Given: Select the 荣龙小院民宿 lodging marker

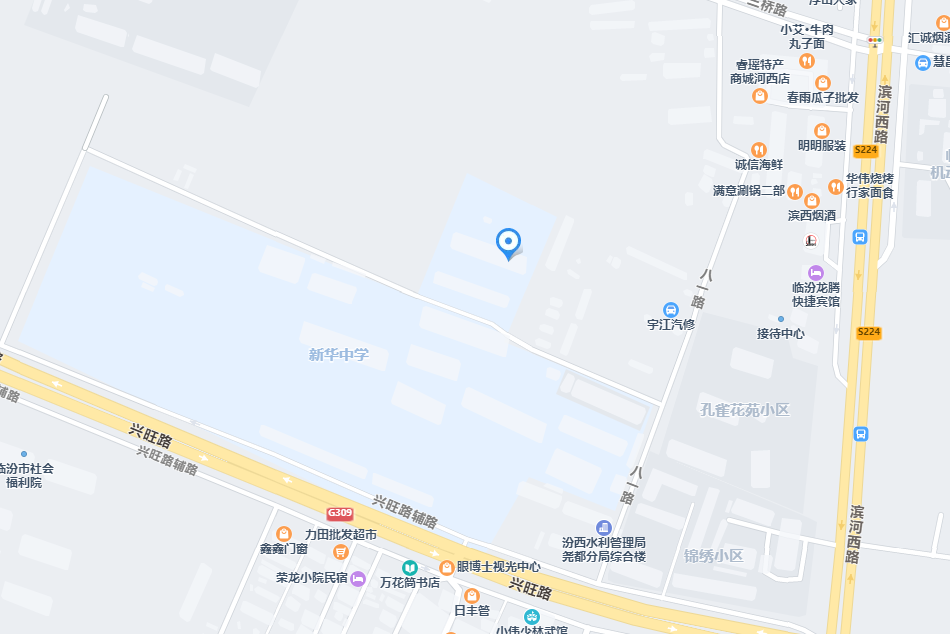Looking at the screenshot, I should 358,579.
